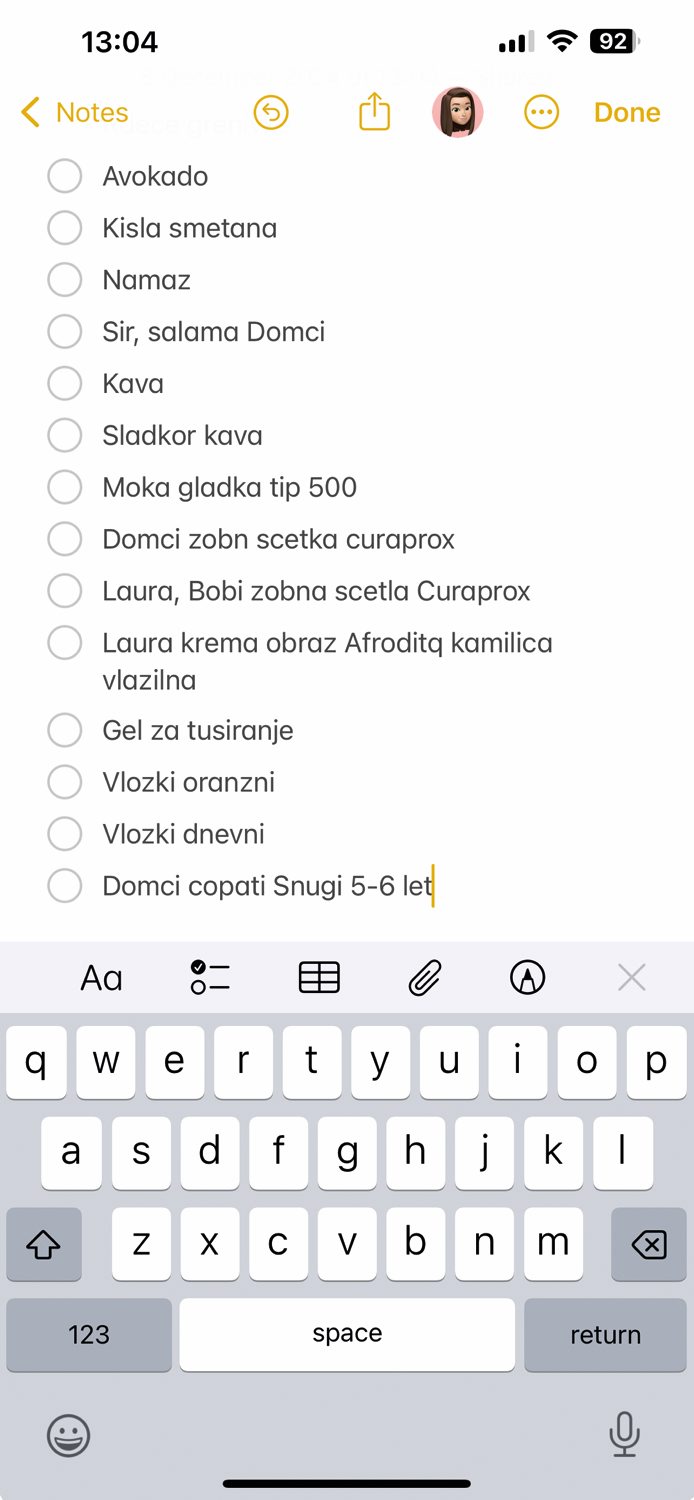694x1500 pixels.
Task: Toggle the checklist formatting button
Action: [210, 977]
